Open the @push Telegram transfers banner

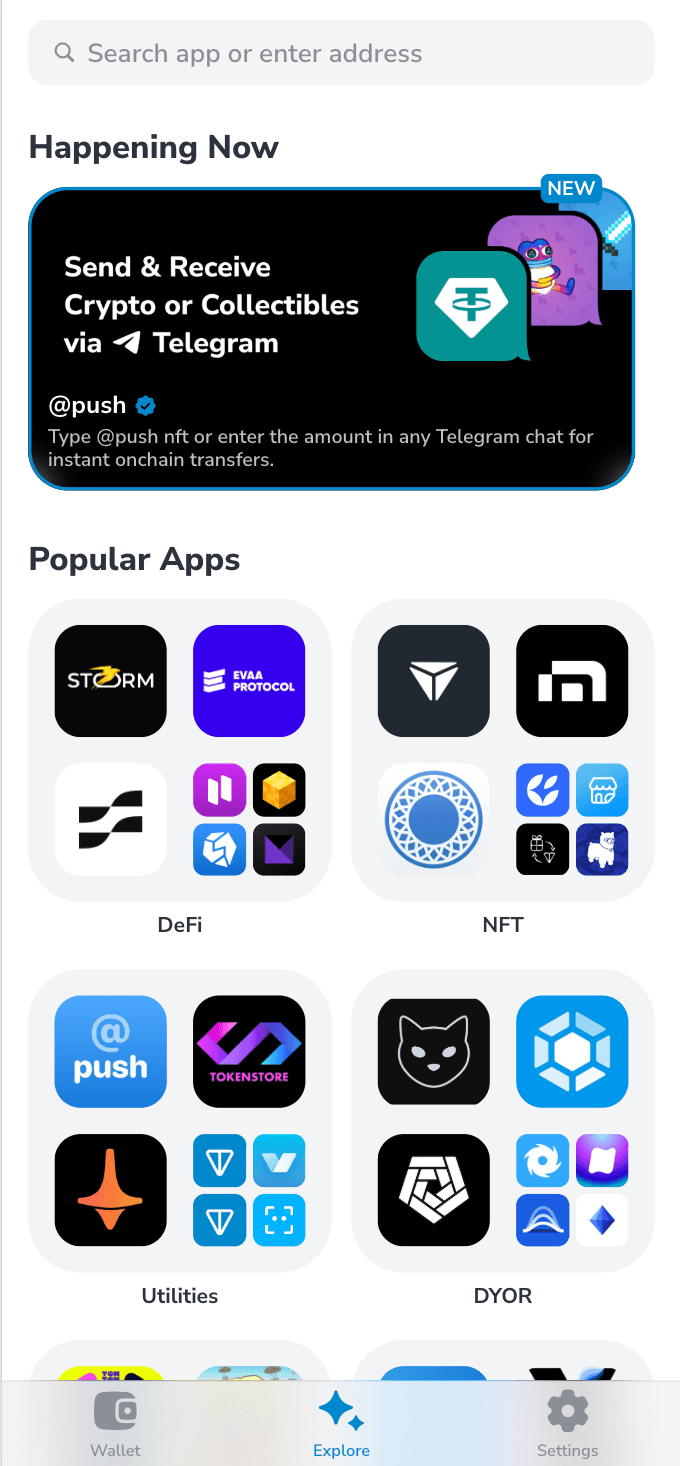[331, 338]
